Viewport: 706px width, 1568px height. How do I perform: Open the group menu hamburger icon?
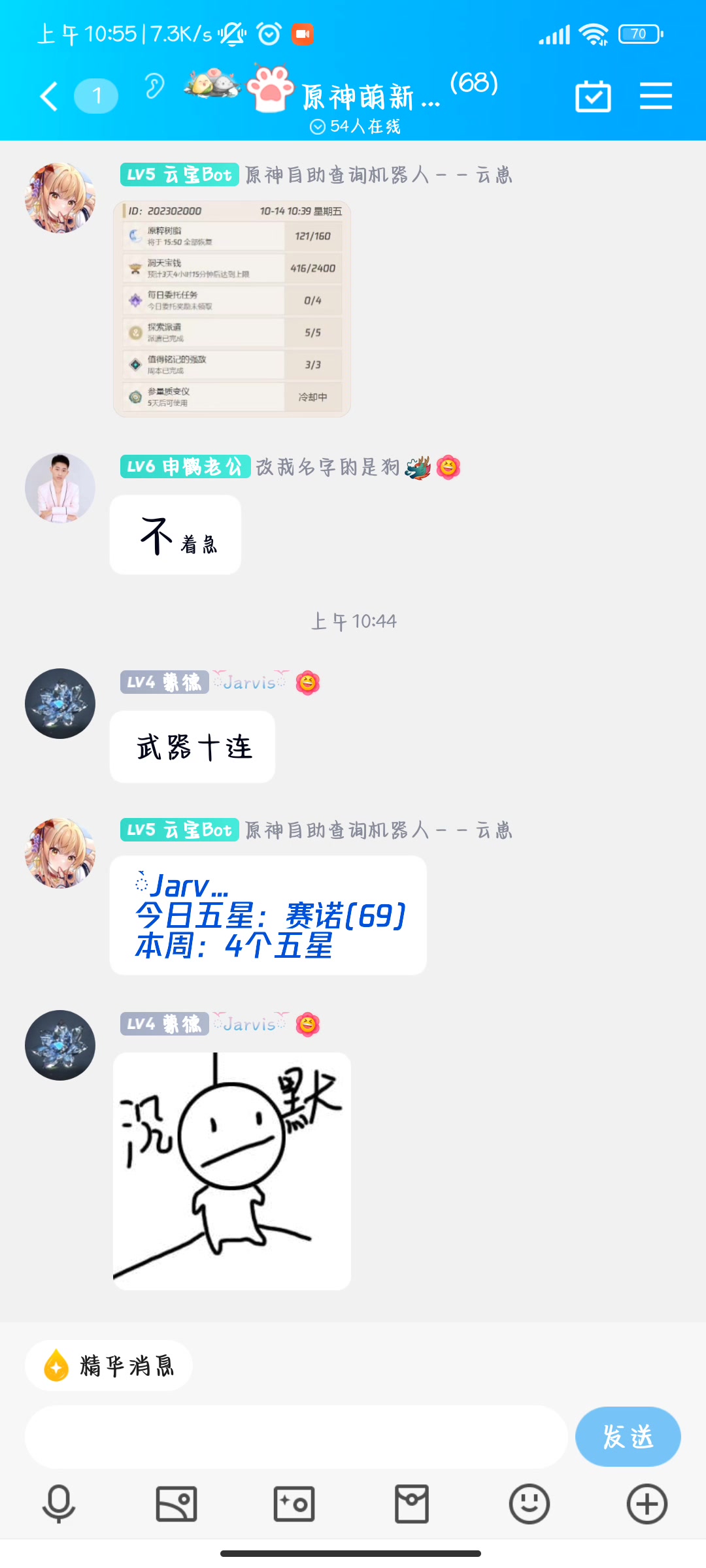656,96
